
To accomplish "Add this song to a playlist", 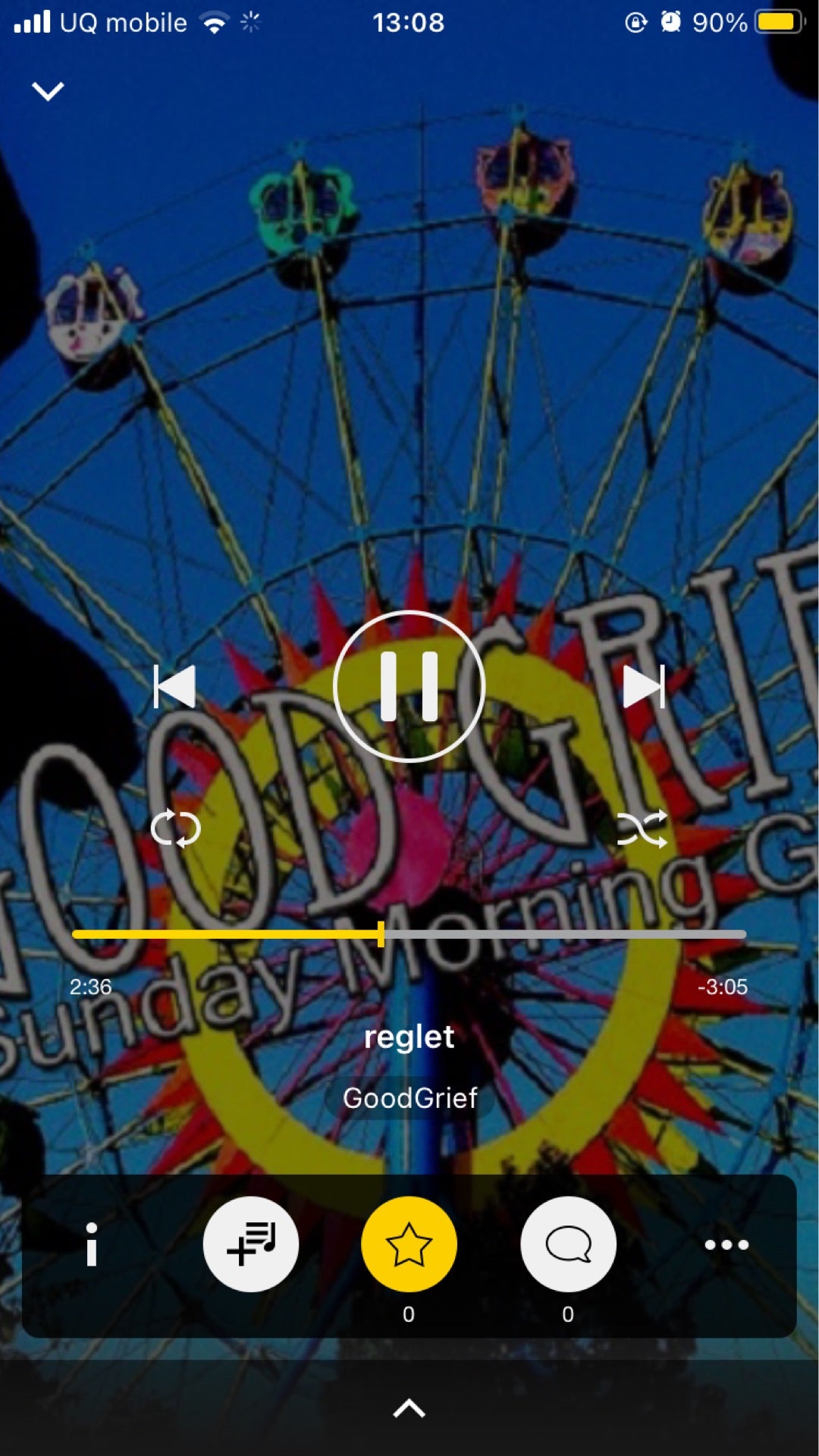I will coord(251,1244).
